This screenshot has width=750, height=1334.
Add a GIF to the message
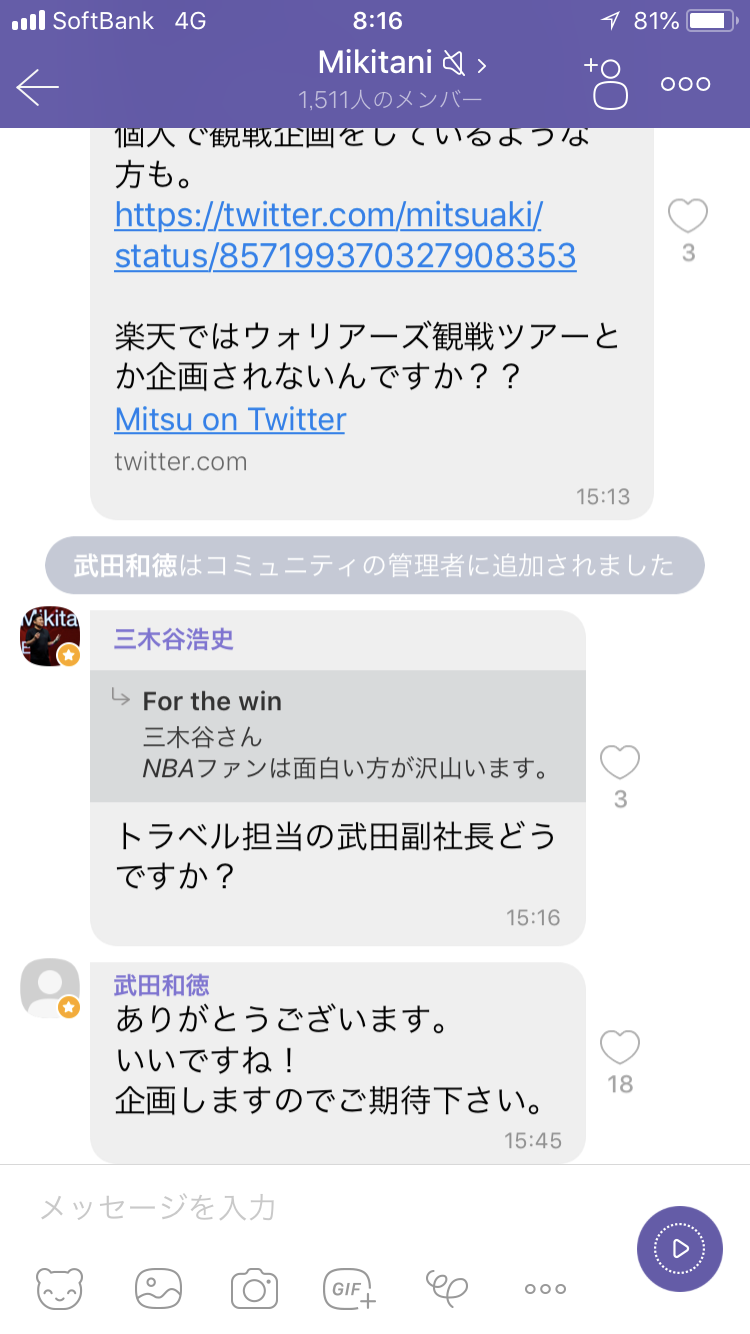349,1288
